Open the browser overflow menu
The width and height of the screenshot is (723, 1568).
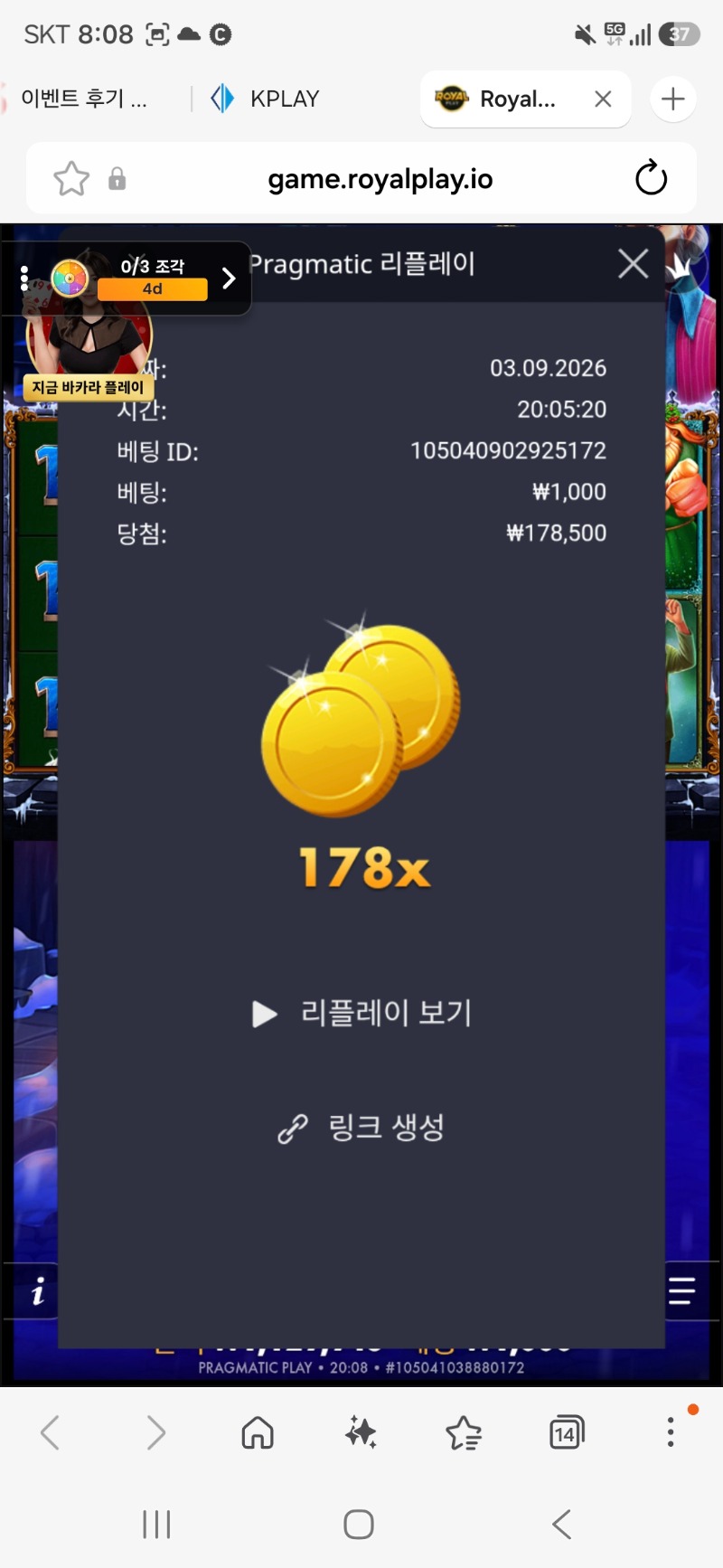pyautogui.click(x=670, y=1432)
